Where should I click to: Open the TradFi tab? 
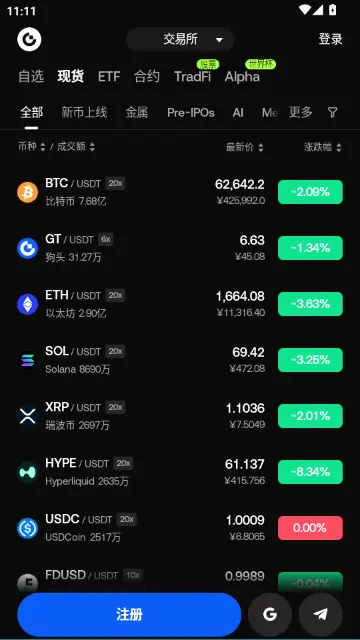pos(192,76)
